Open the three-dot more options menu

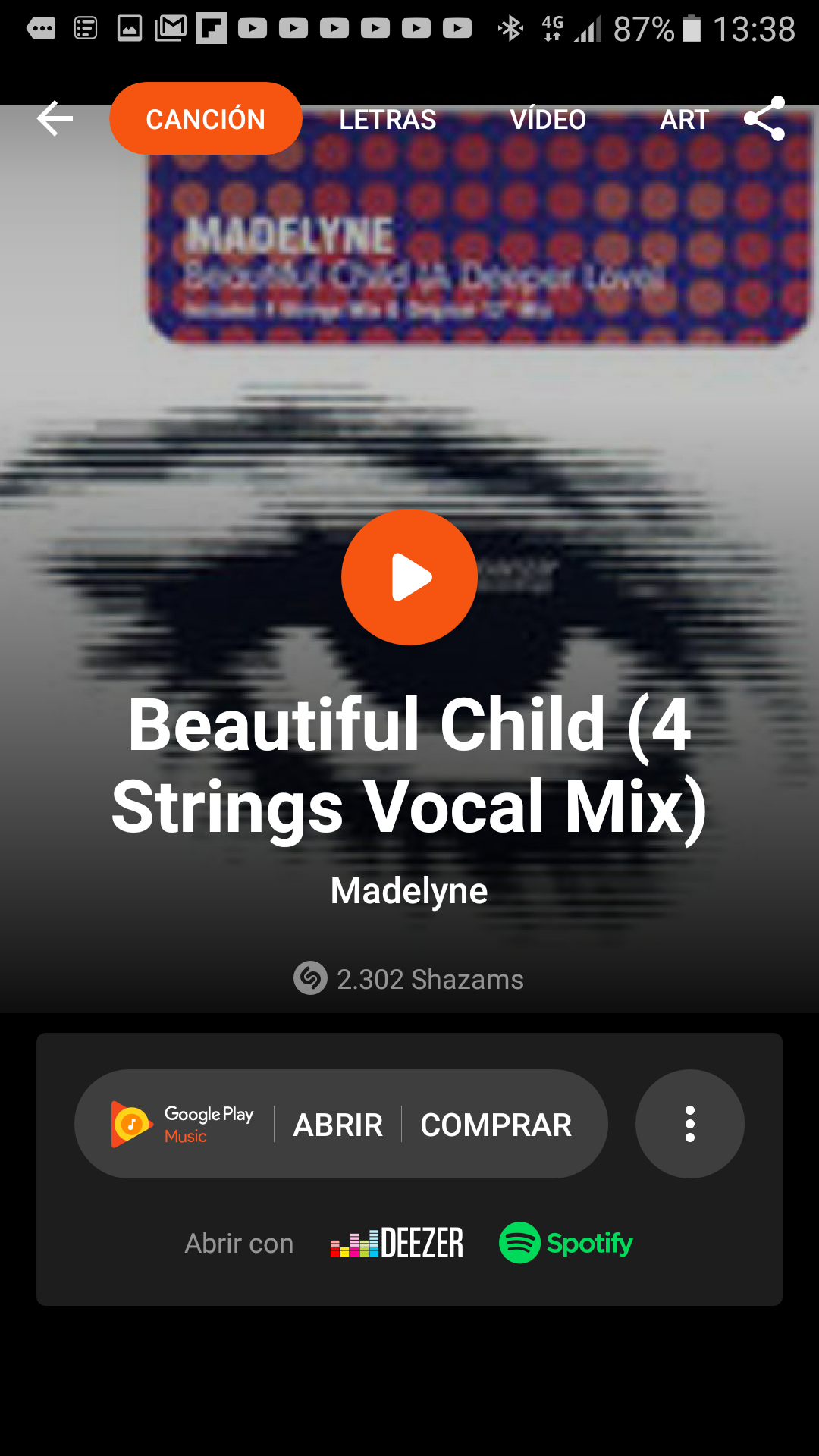tap(689, 1124)
